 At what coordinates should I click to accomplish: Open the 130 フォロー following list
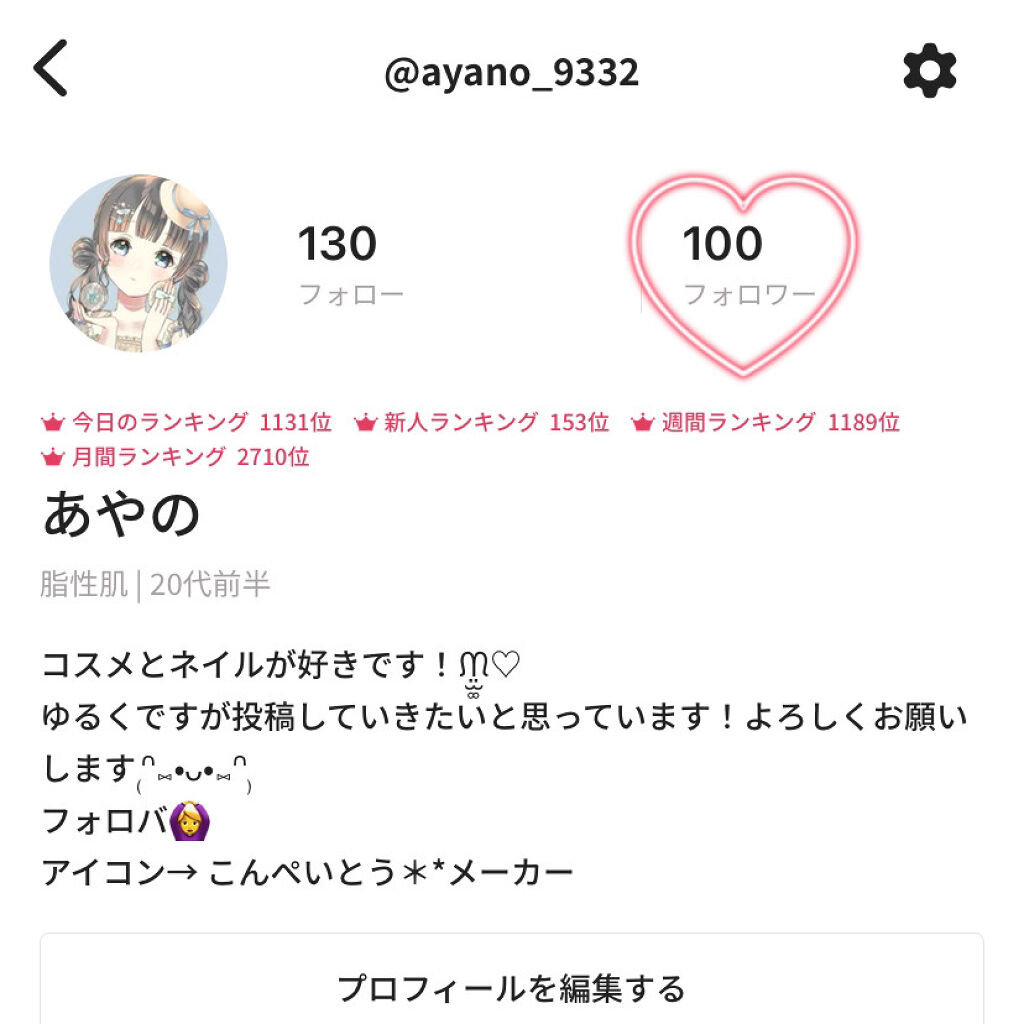[350, 265]
